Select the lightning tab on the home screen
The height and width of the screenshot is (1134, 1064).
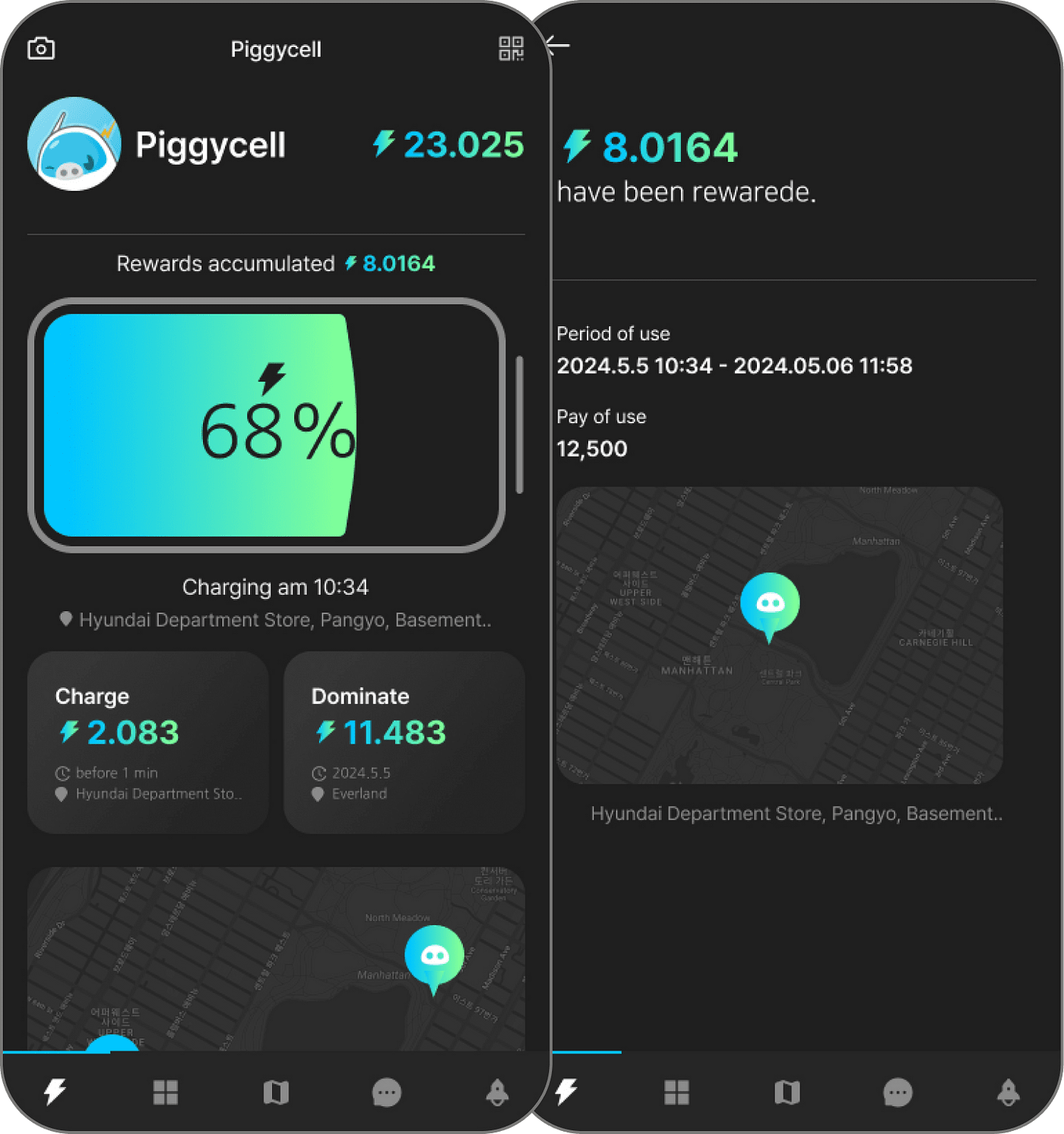point(55,1092)
